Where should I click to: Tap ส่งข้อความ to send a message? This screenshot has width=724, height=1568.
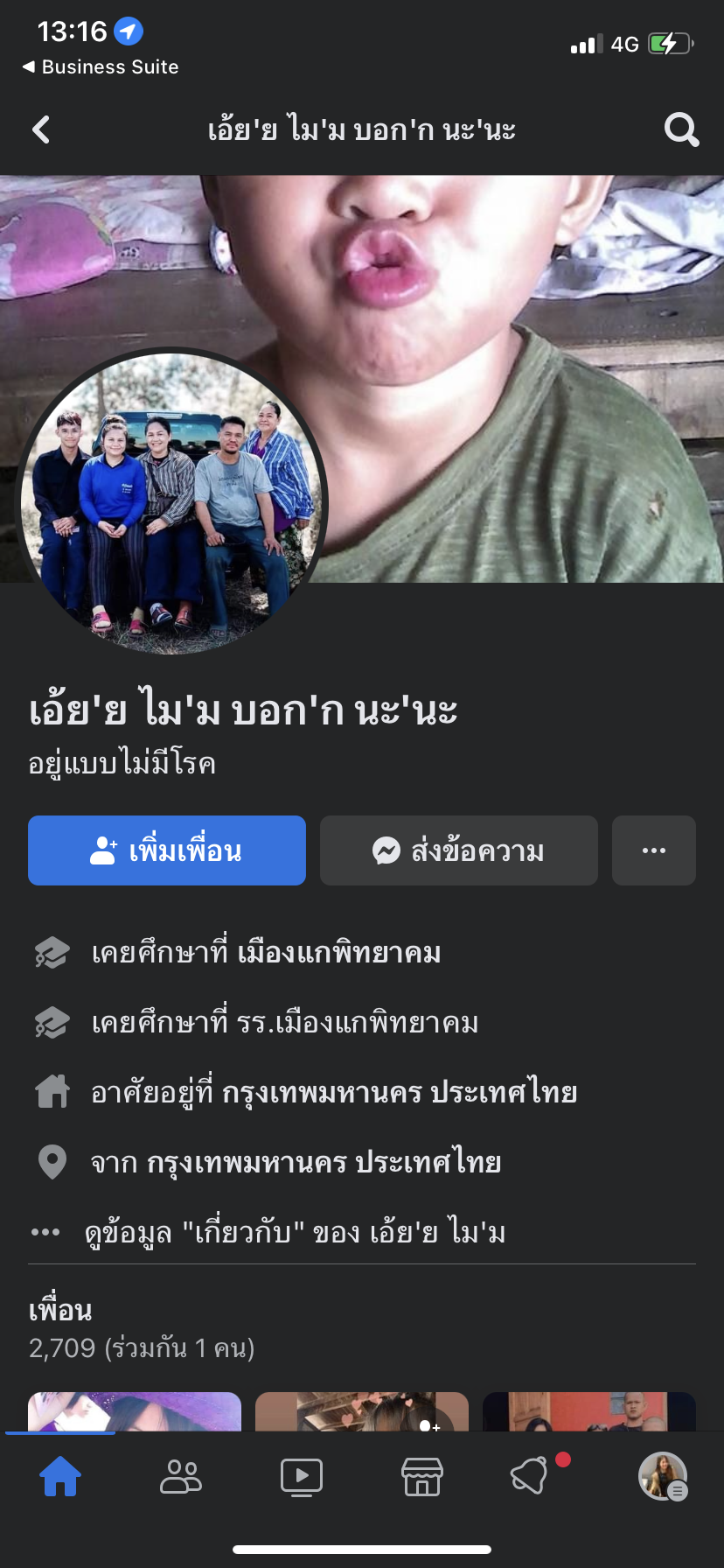[x=459, y=850]
